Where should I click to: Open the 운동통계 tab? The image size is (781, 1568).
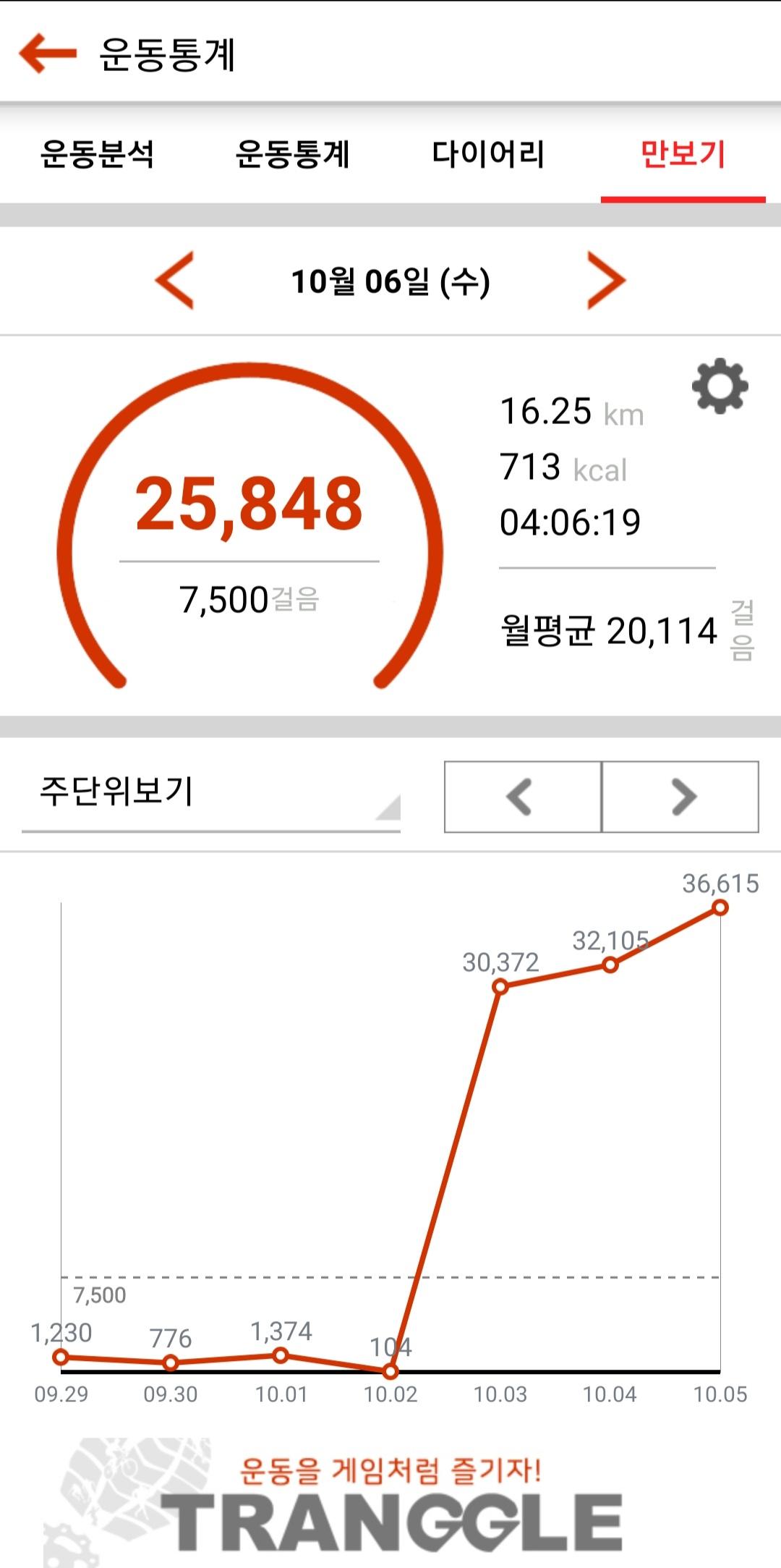coord(293,154)
